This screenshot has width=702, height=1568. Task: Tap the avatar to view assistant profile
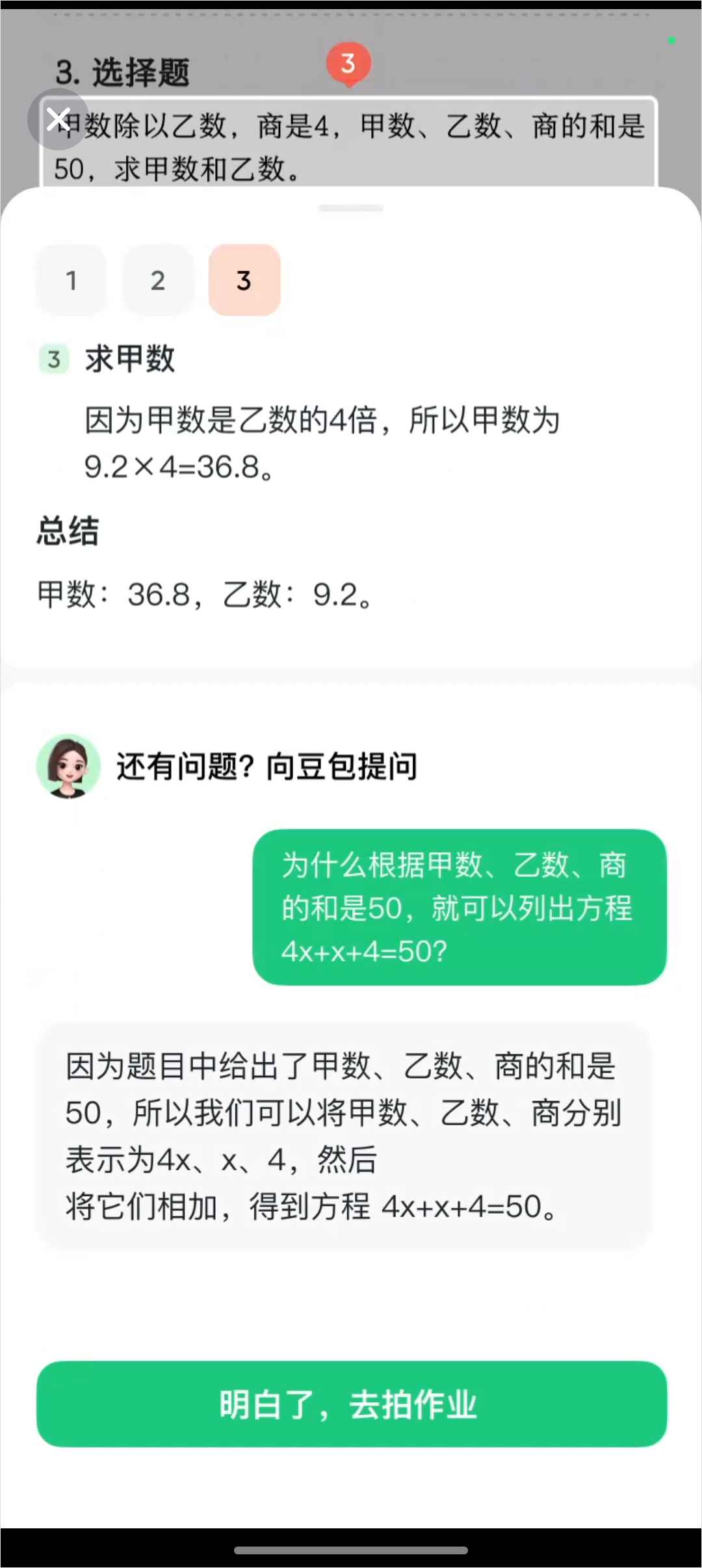click(x=70, y=766)
